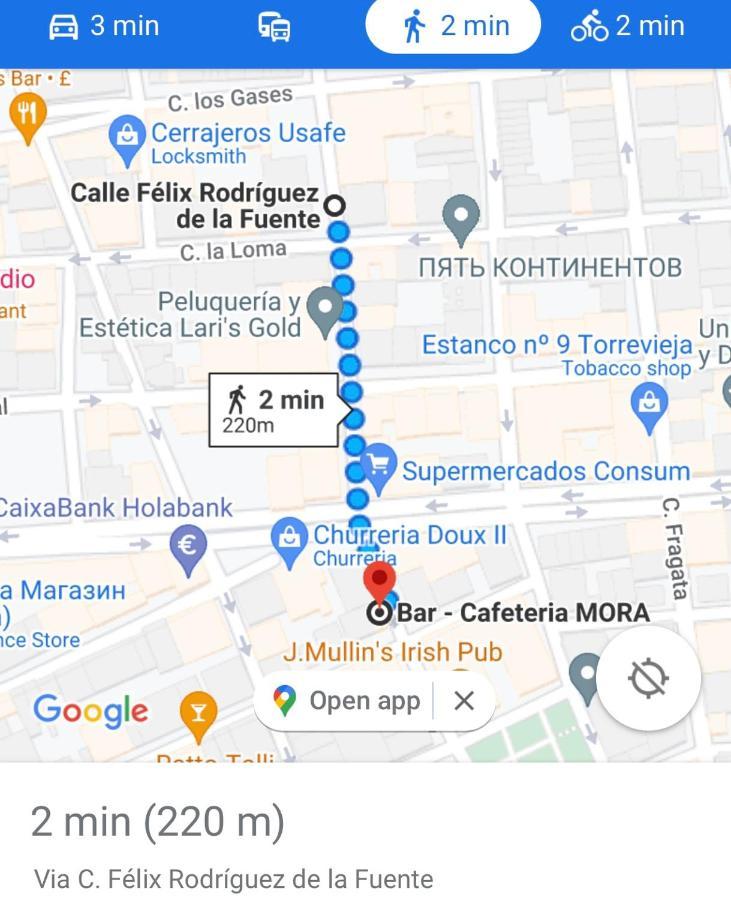Tap the CaixaBank Holabank marker
The image size is (731, 900).
pyautogui.click(x=188, y=546)
